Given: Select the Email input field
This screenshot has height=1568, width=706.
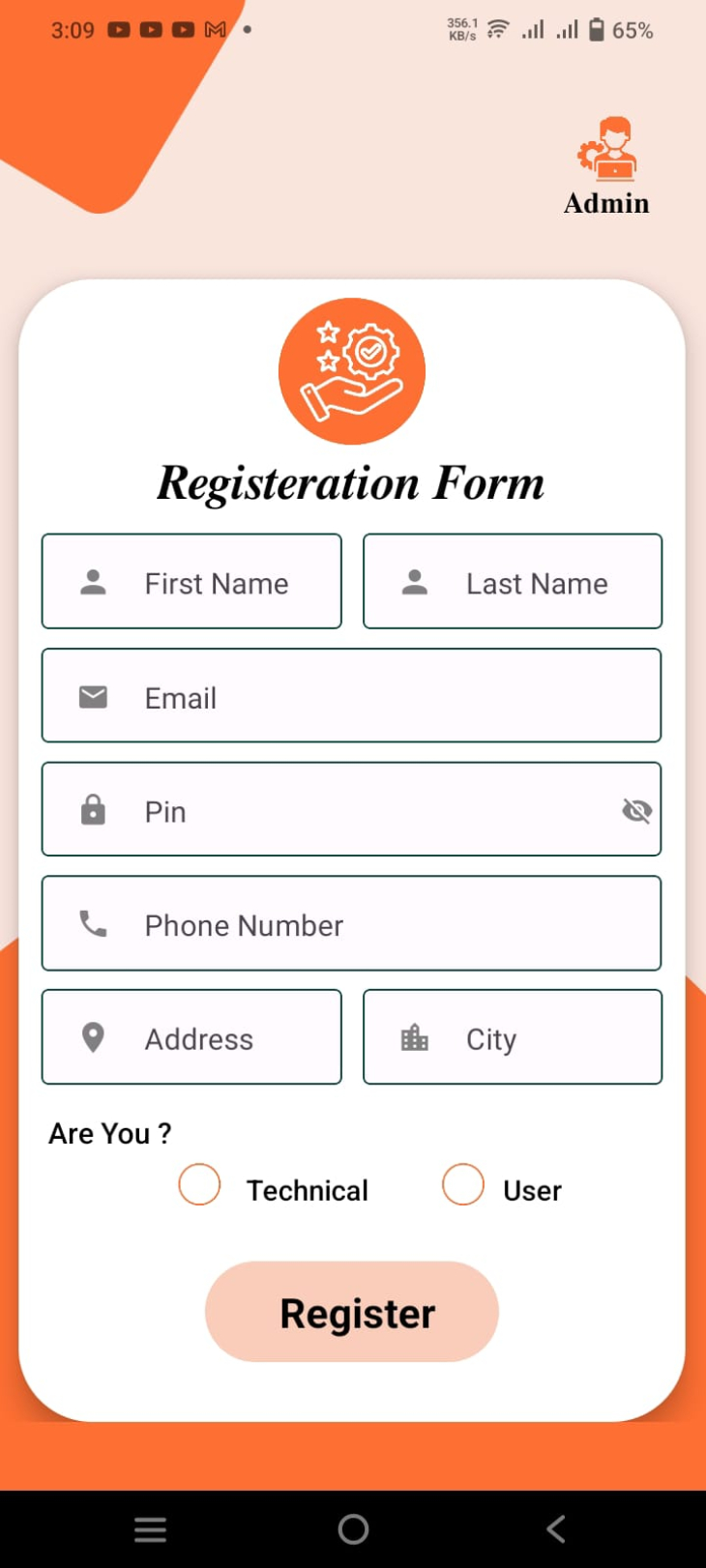Looking at the screenshot, I should click(x=352, y=696).
